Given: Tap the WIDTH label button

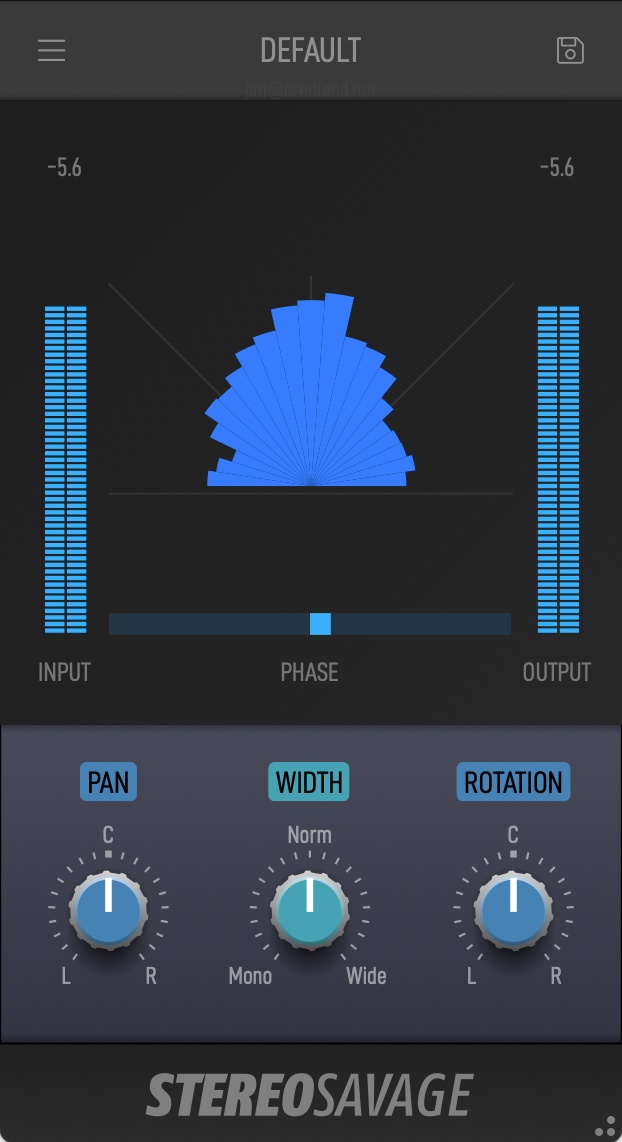Looking at the screenshot, I should pos(309,782).
